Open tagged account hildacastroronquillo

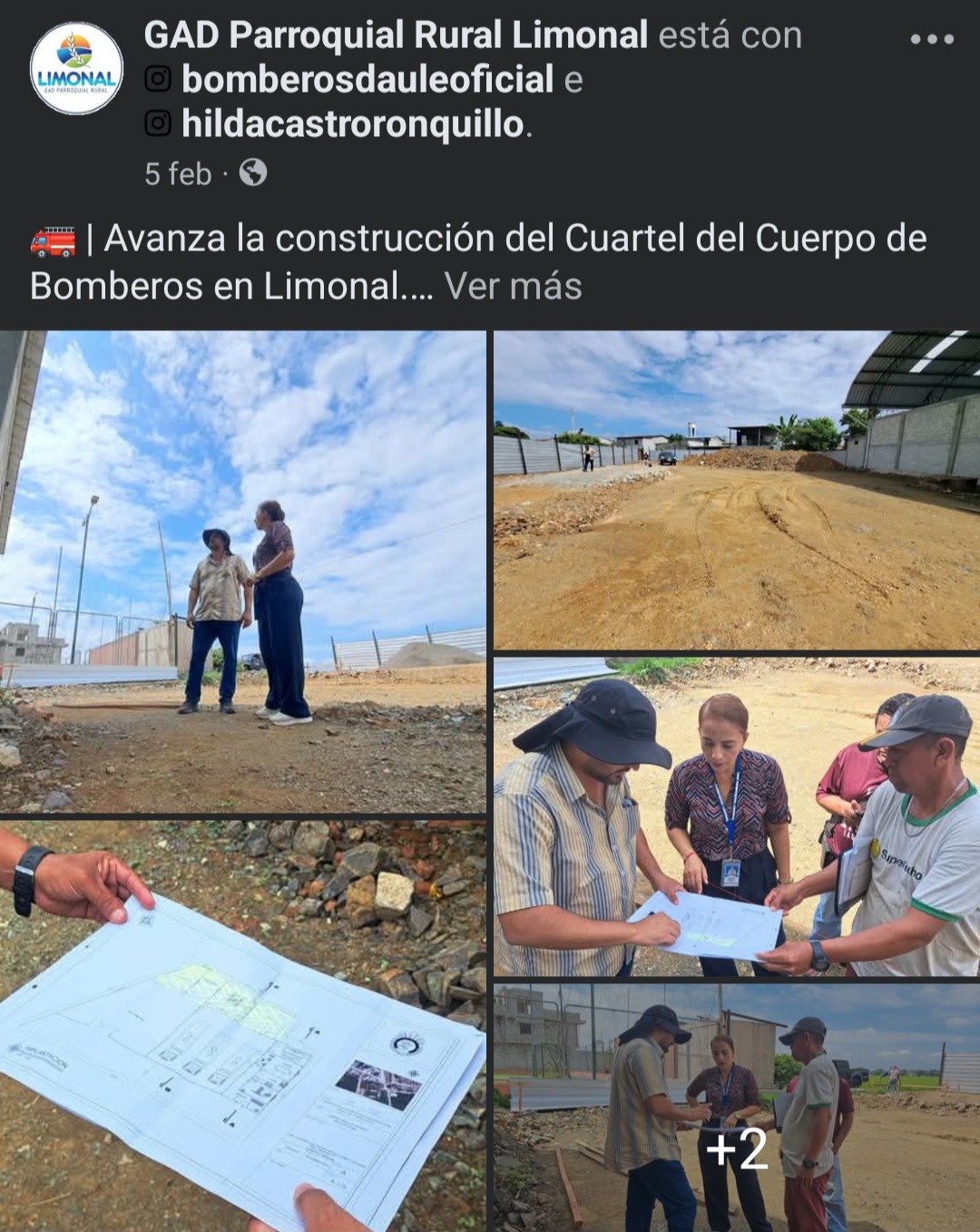click(352, 124)
